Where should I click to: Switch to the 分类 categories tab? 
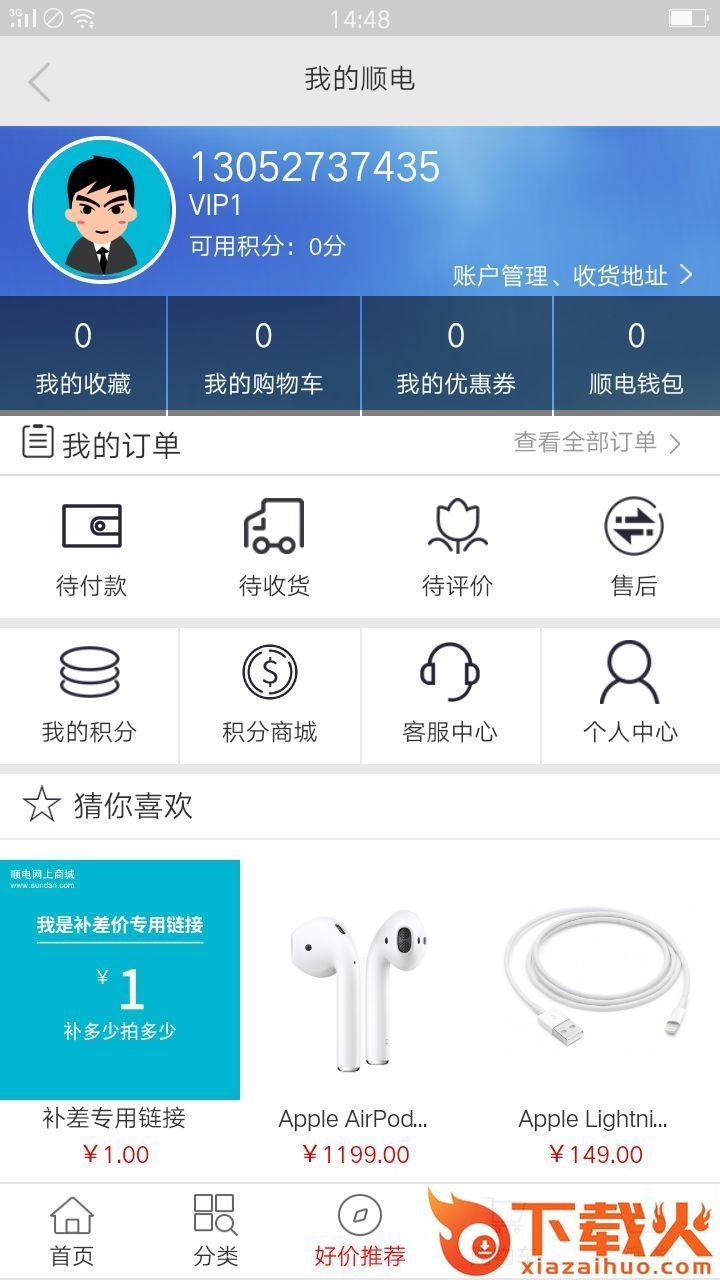point(215,1231)
